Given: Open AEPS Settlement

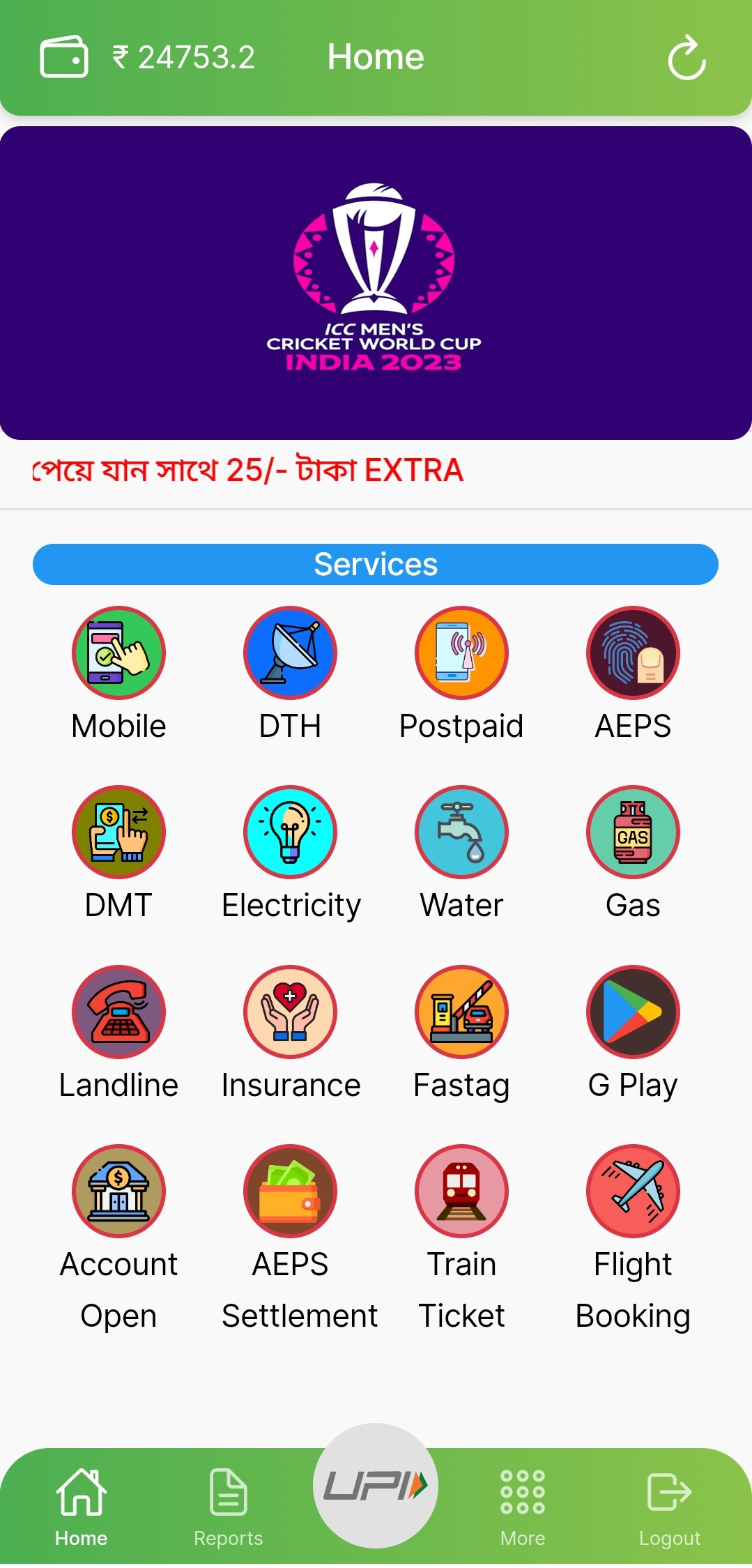Looking at the screenshot, I should pyautogui.click(x=290, y=1192).
